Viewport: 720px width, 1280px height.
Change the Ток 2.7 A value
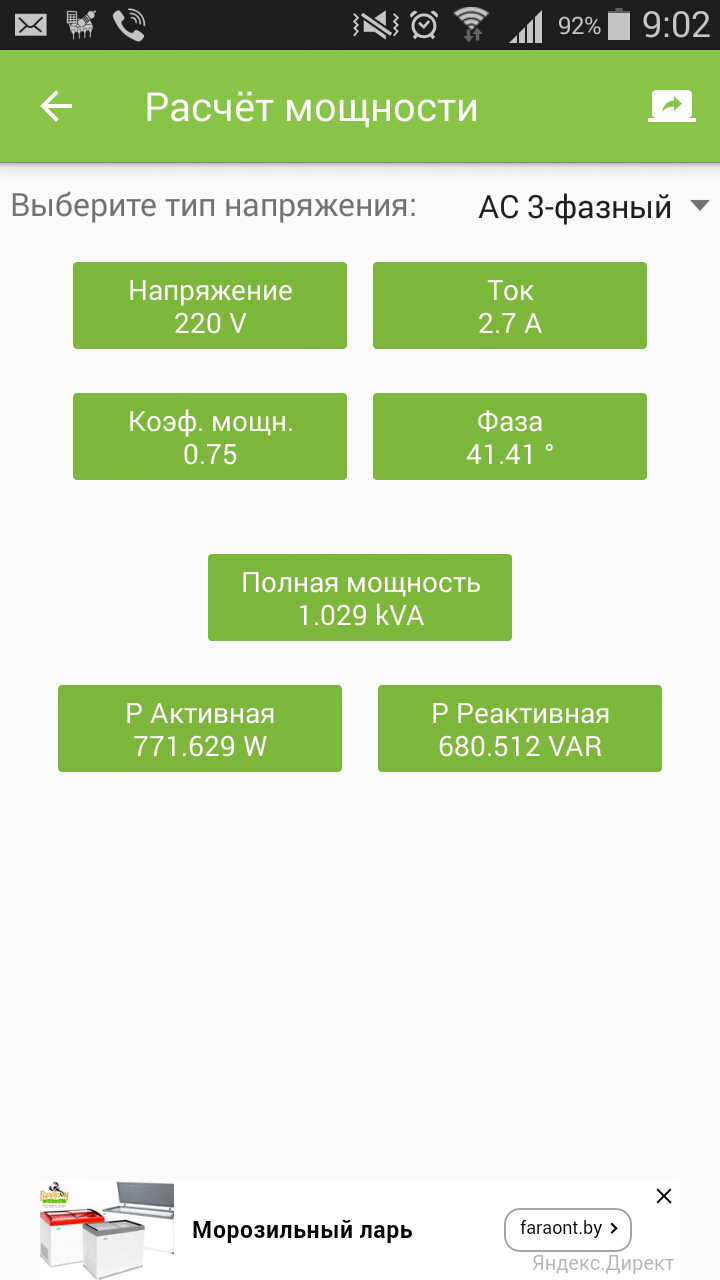click(x=510, y=306)
